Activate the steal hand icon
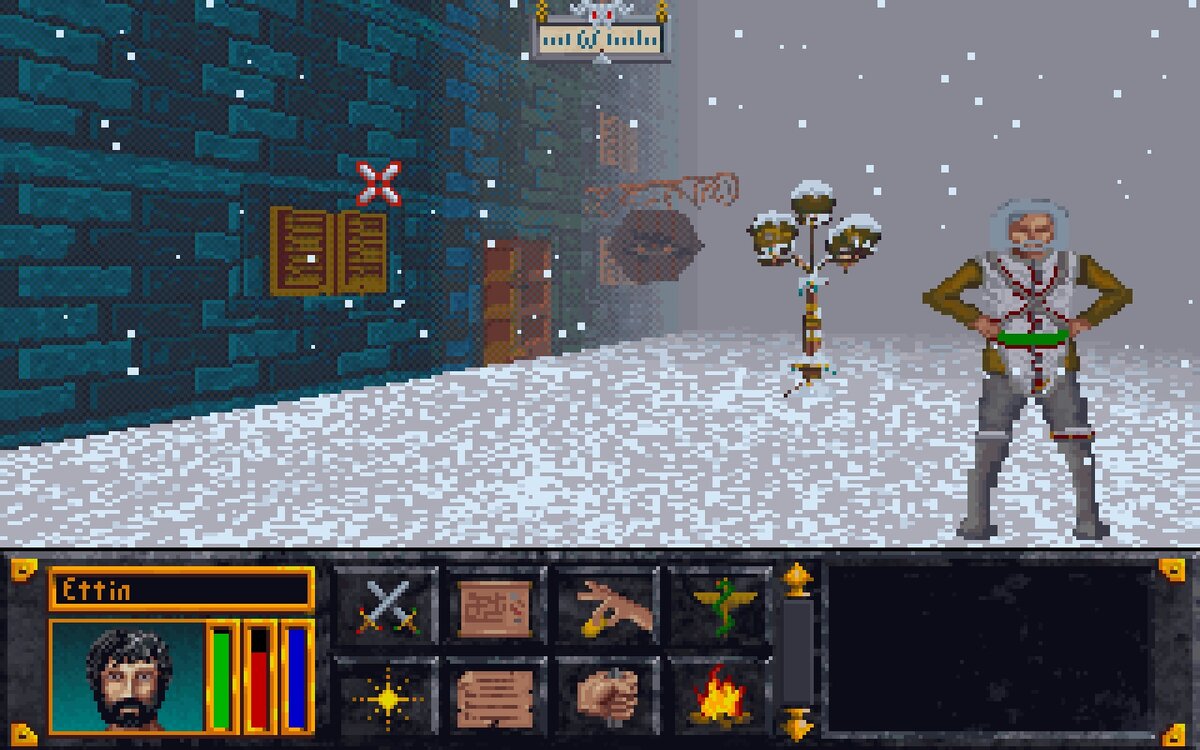 click(611, 607)
